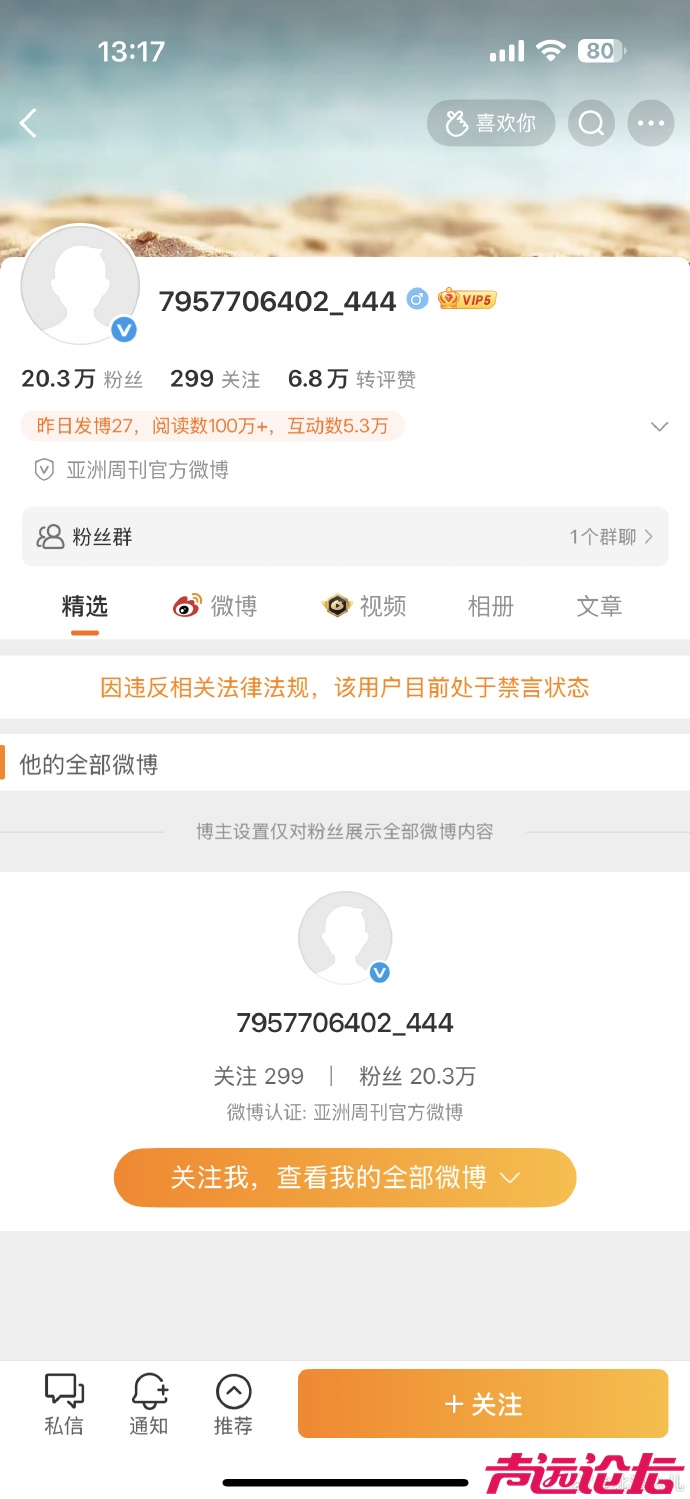Open search on this profile
The height and width of the screenshot is (1499, 690).
tap(591, 123)
